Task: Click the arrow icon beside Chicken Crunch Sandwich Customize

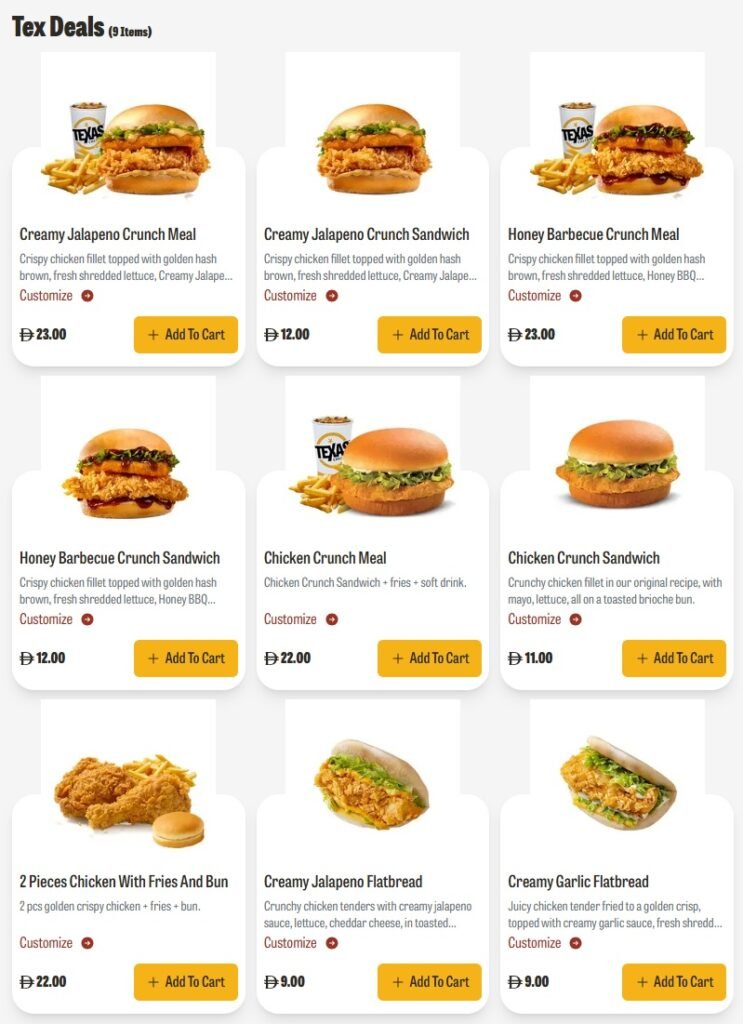Action: (x=575, y=619)
